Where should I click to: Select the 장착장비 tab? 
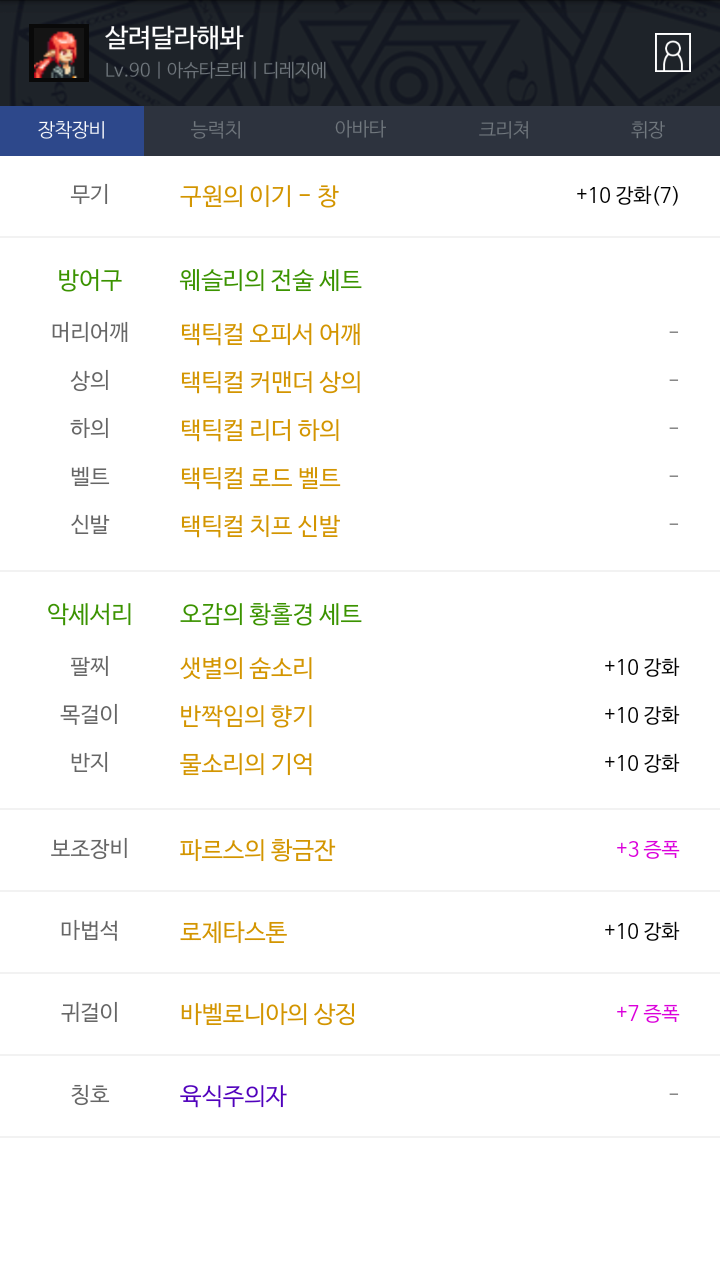72,130
